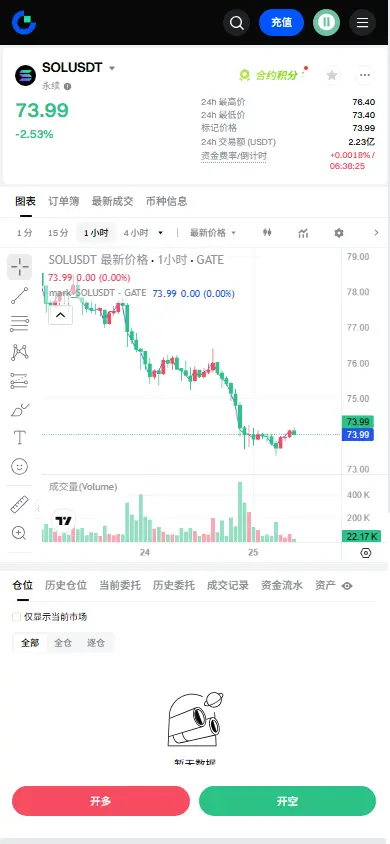Switch to the 订单簿 tab

[x=63, y=201]
